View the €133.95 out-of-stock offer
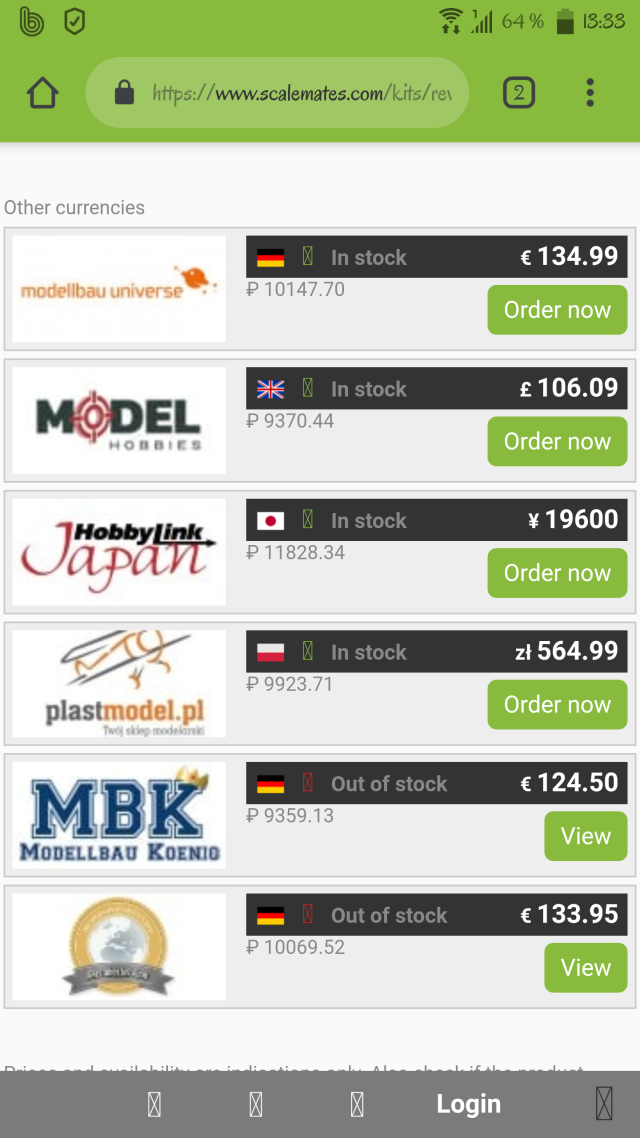The image size is (640, 1138). [585, 968]
